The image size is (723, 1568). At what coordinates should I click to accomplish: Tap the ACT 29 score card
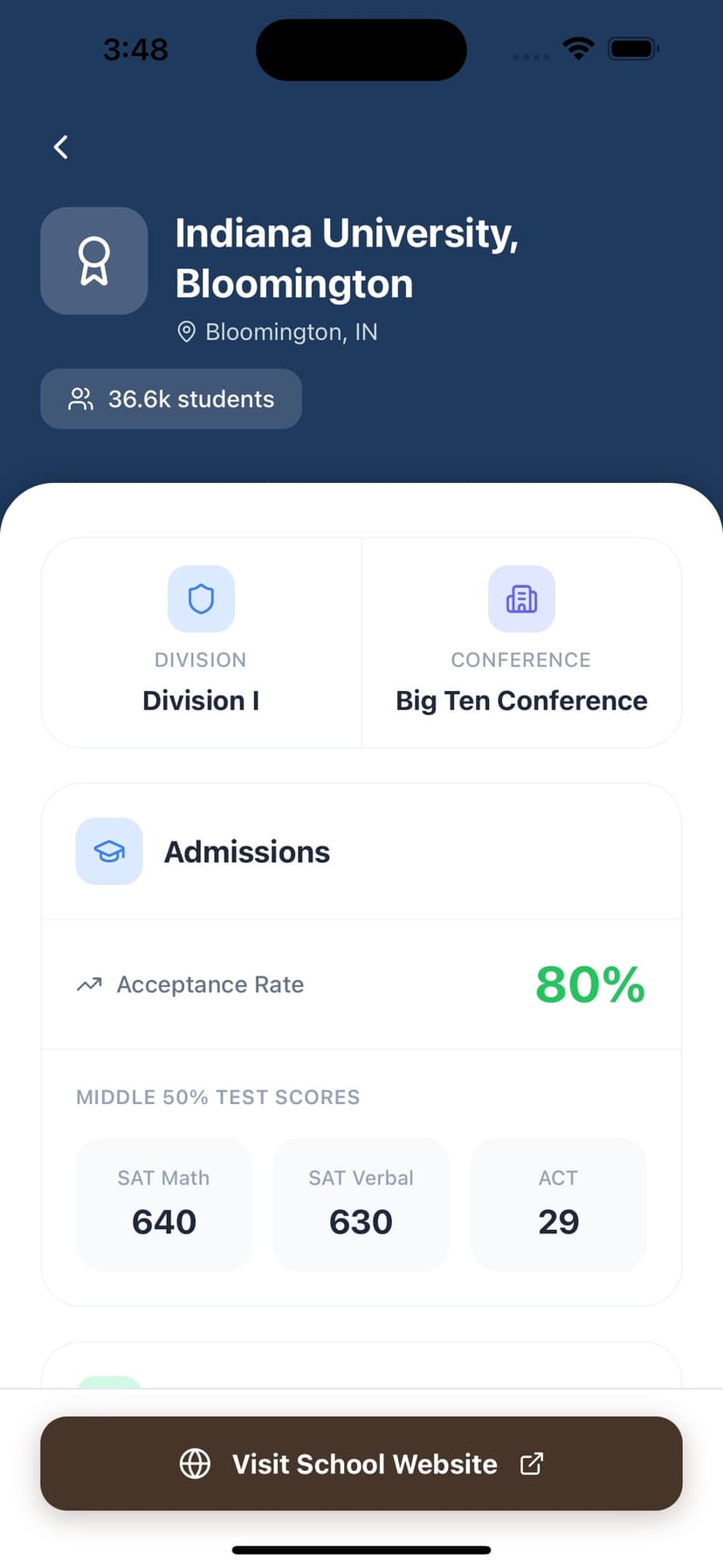[558, 1204]
